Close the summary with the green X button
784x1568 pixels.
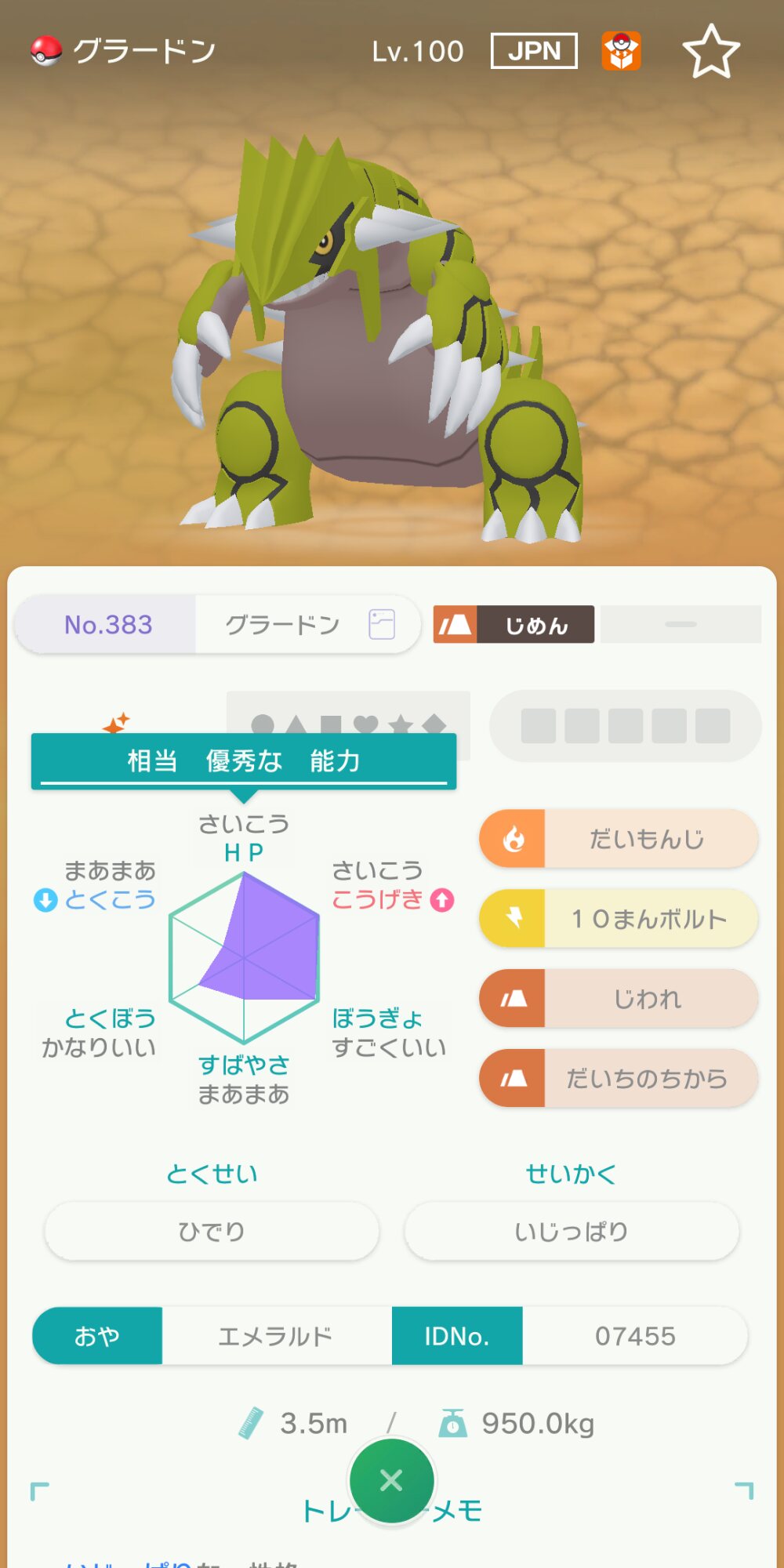(x=391, y=1480)
